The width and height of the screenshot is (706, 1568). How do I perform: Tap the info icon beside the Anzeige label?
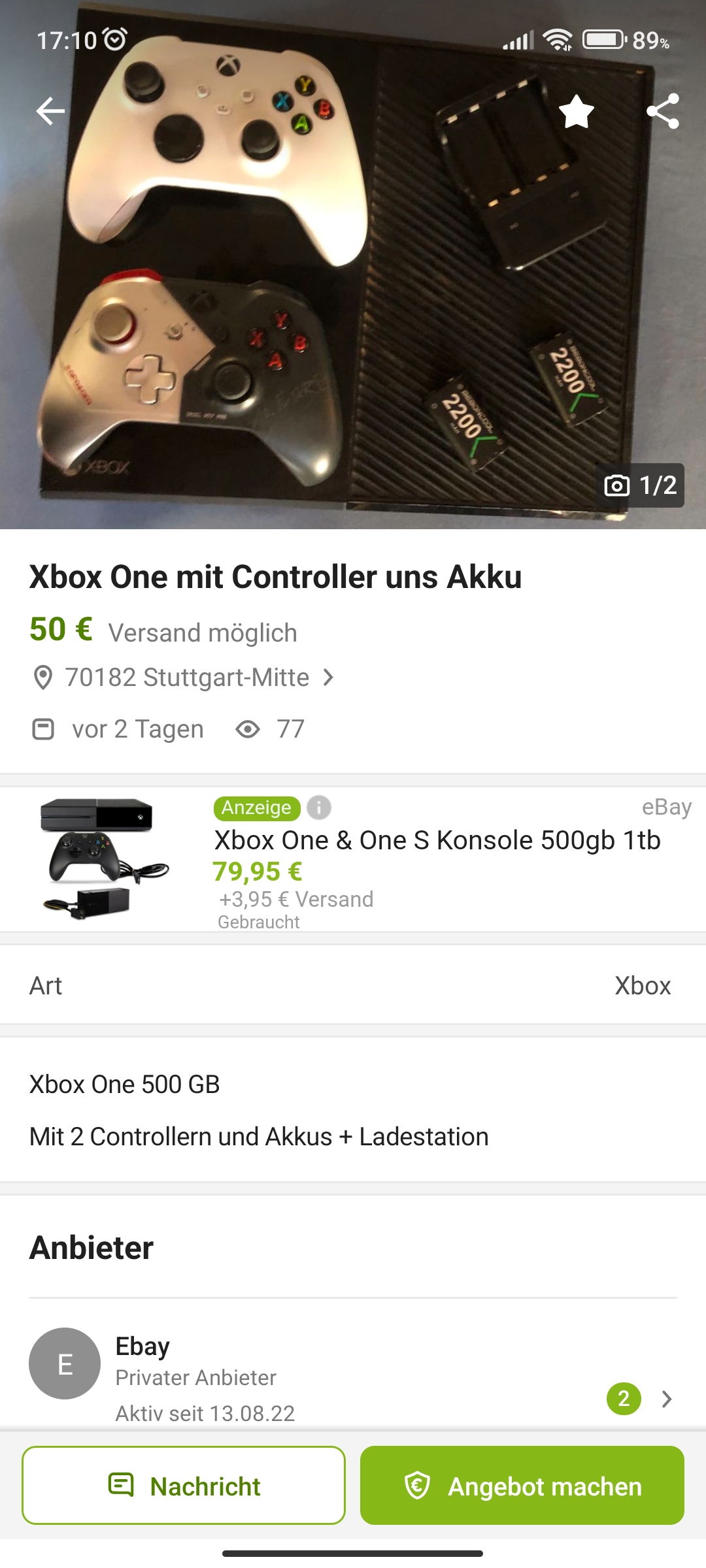click(x=318, y=808)
